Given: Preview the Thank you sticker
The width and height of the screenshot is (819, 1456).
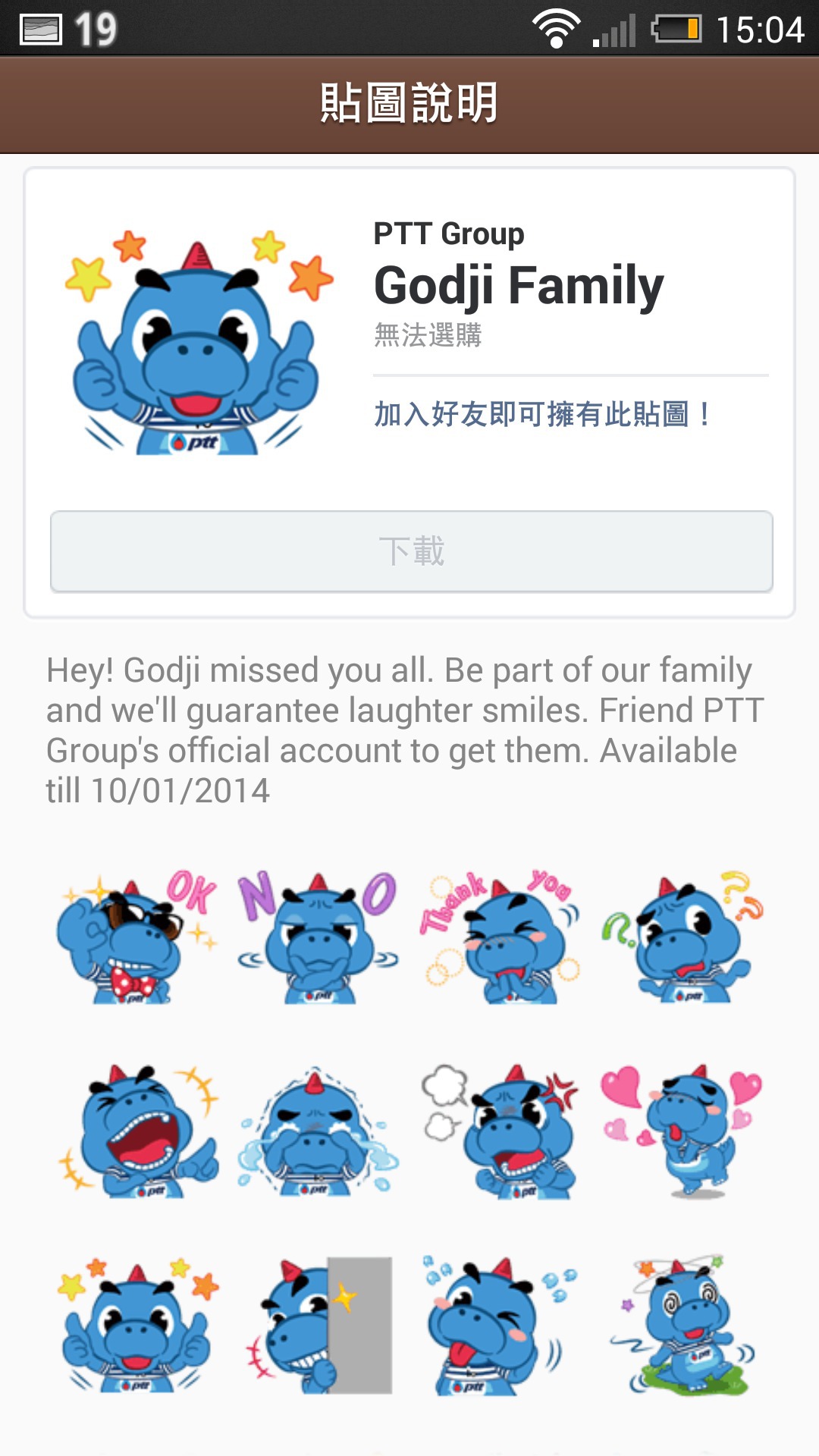Looking at the screenshot, I should click(x=500, y=937).
